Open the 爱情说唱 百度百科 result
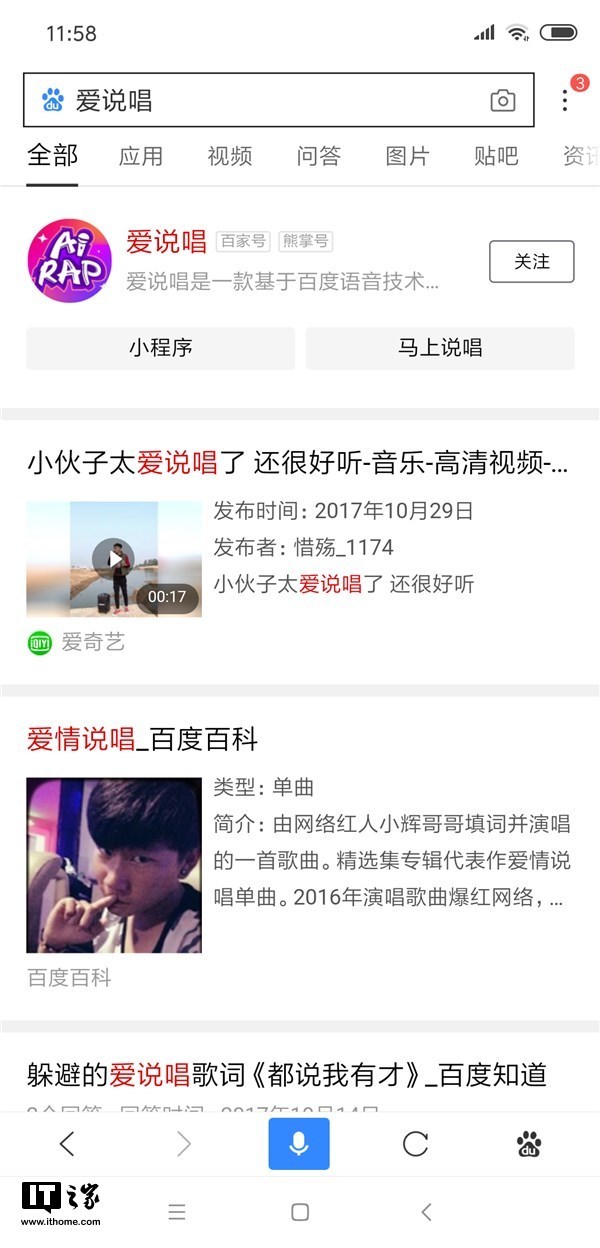Viewport: 600px width, 1248px height. [142, 740]
